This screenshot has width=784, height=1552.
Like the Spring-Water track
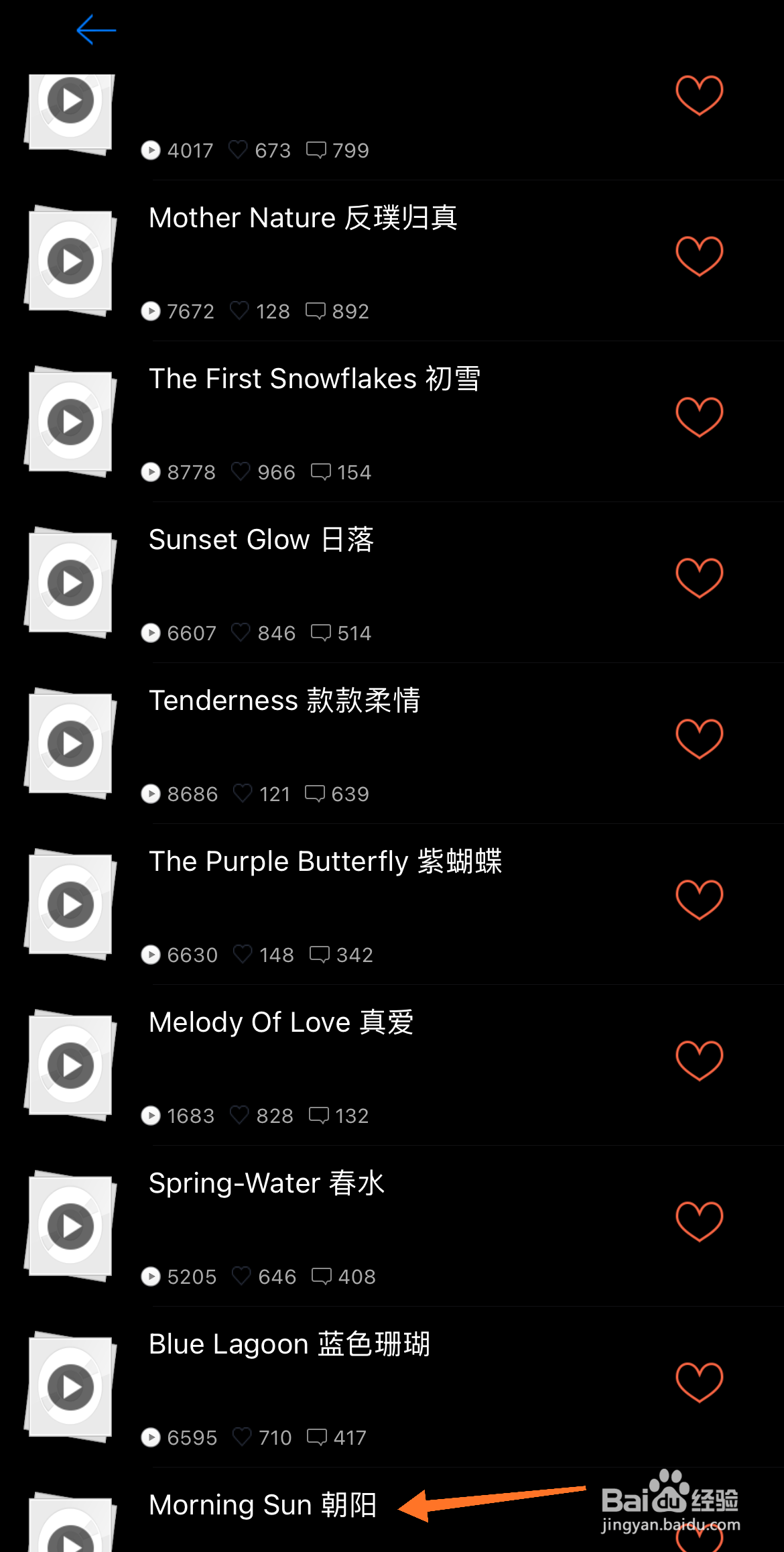click(699, 1221)
